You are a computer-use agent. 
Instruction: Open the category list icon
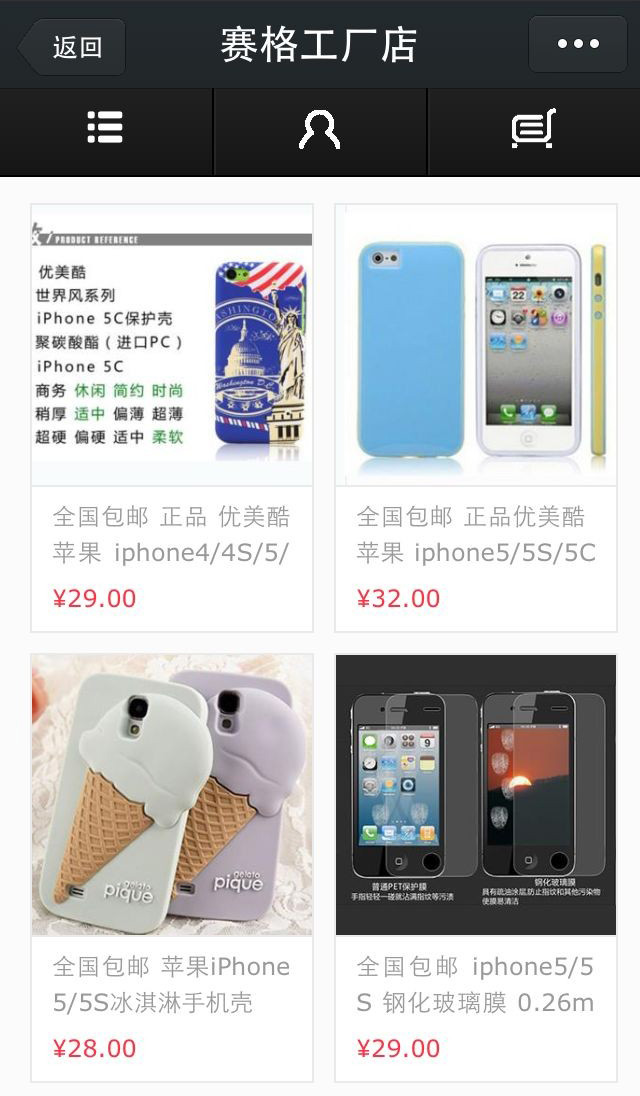(x=106, y=128)
